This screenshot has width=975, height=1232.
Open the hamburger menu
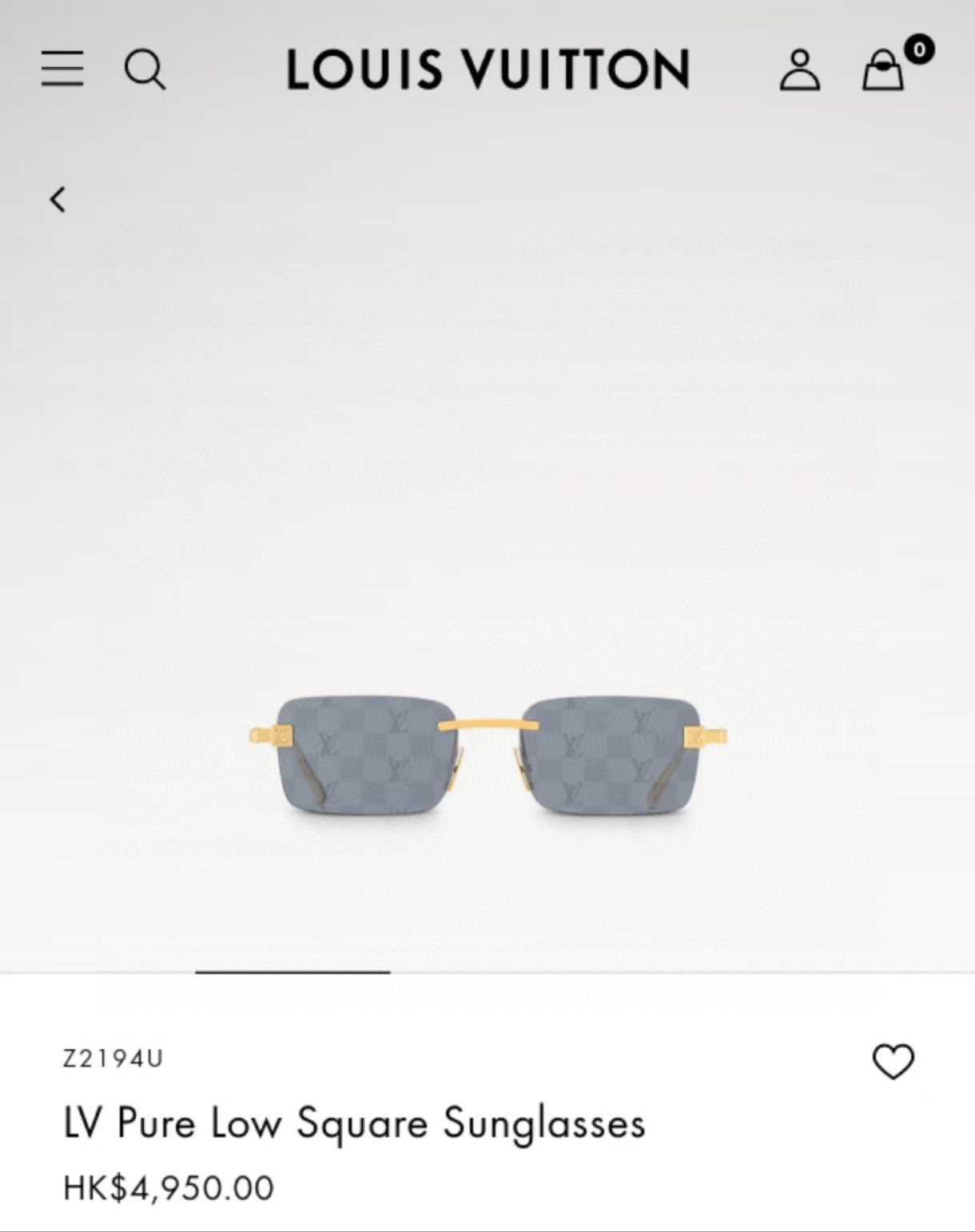62,69
